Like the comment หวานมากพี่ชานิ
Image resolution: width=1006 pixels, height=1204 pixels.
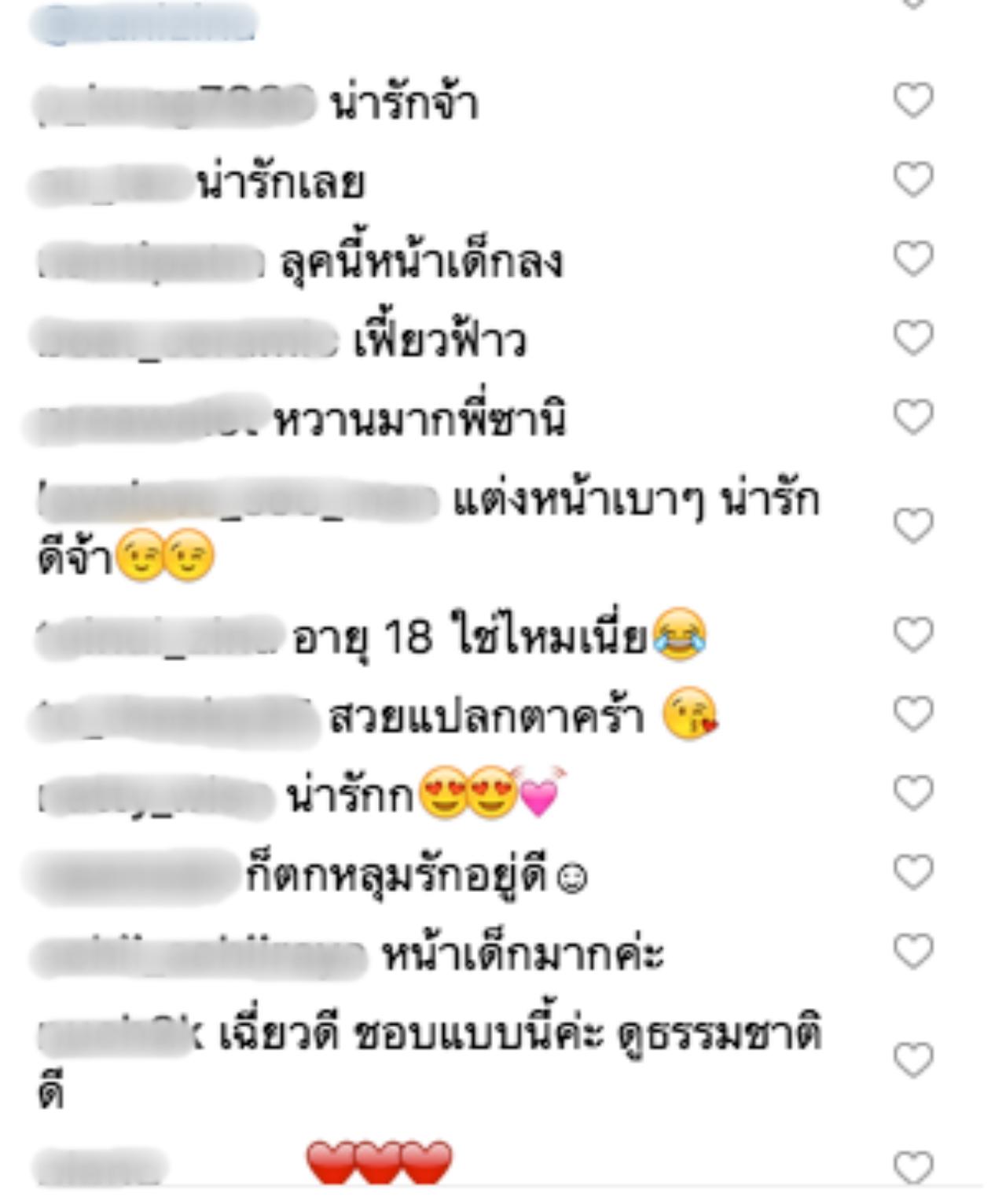pyautogui.click(x=913, y=417)
